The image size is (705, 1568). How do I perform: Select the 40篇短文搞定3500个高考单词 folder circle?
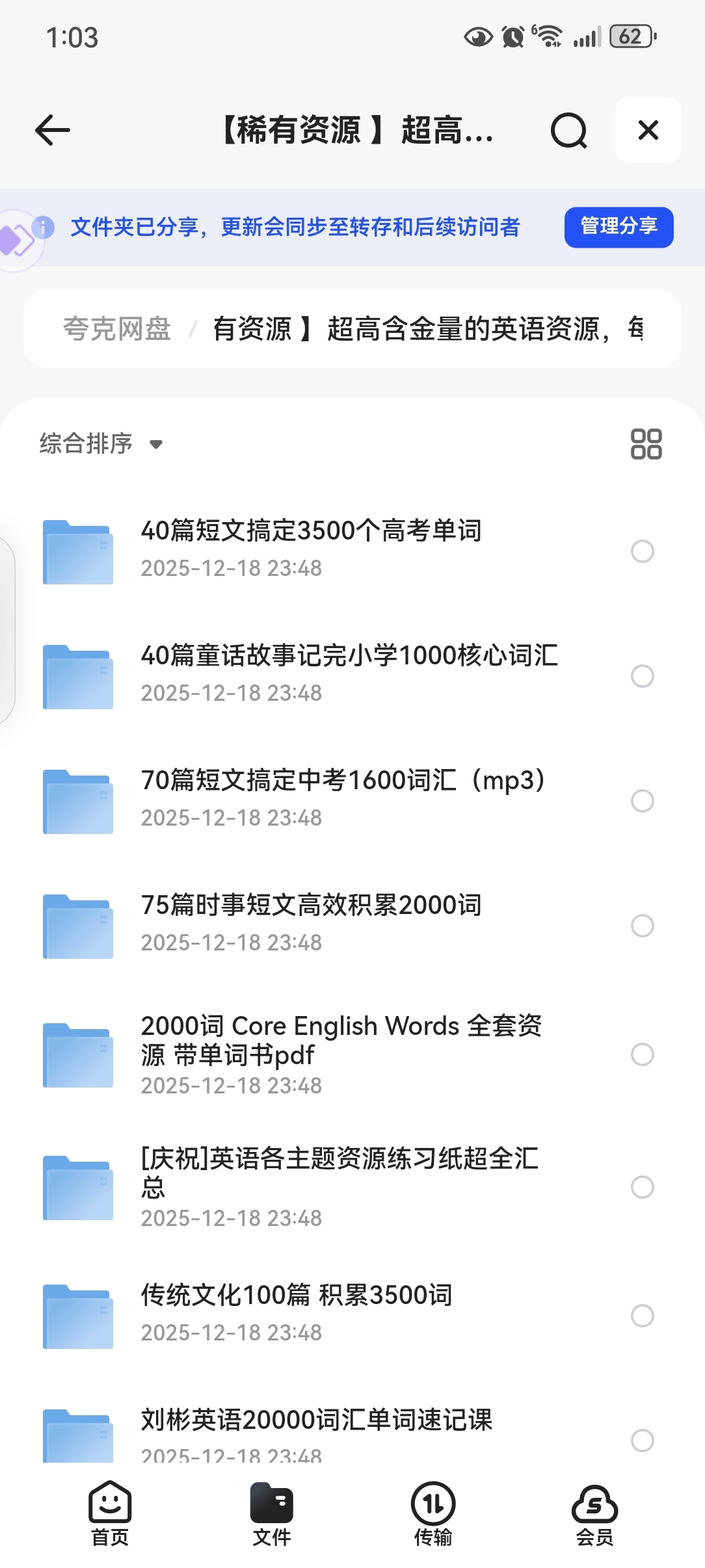[x=642, y=551]
